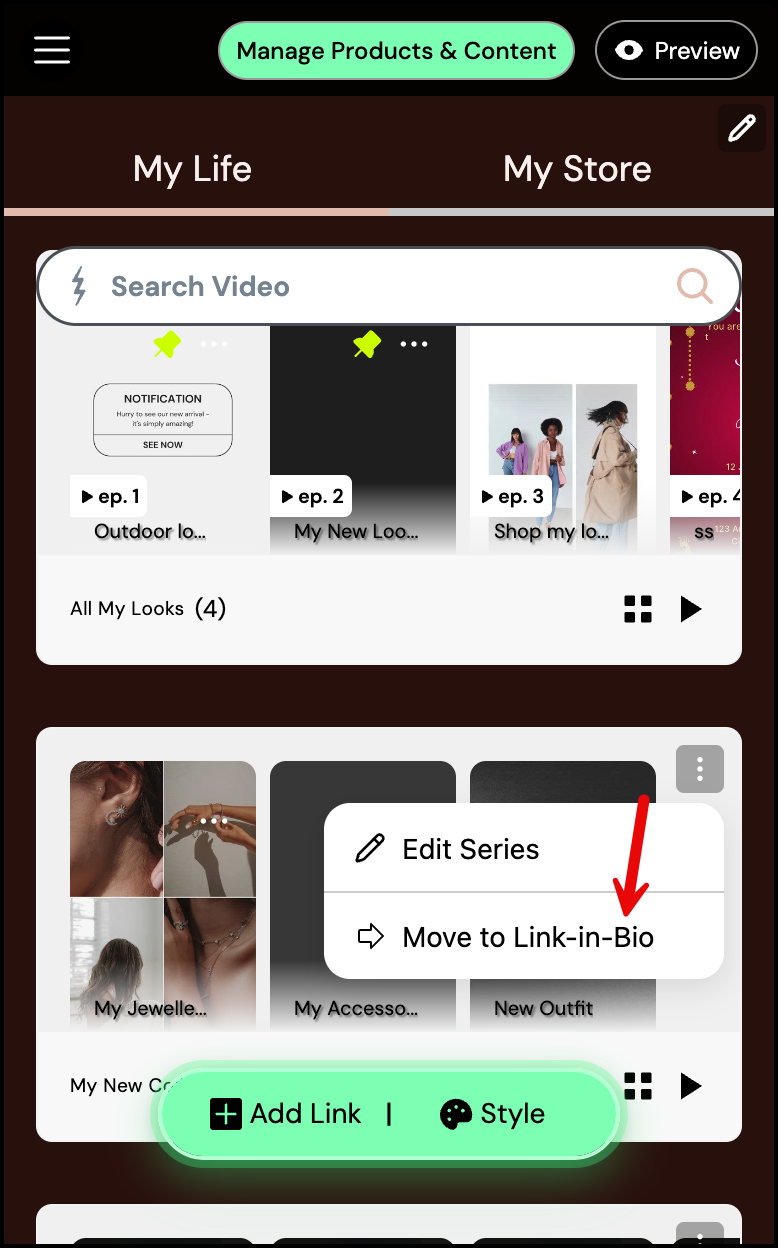
Task: Open the Preview mode
Action: tap(675, 51)
